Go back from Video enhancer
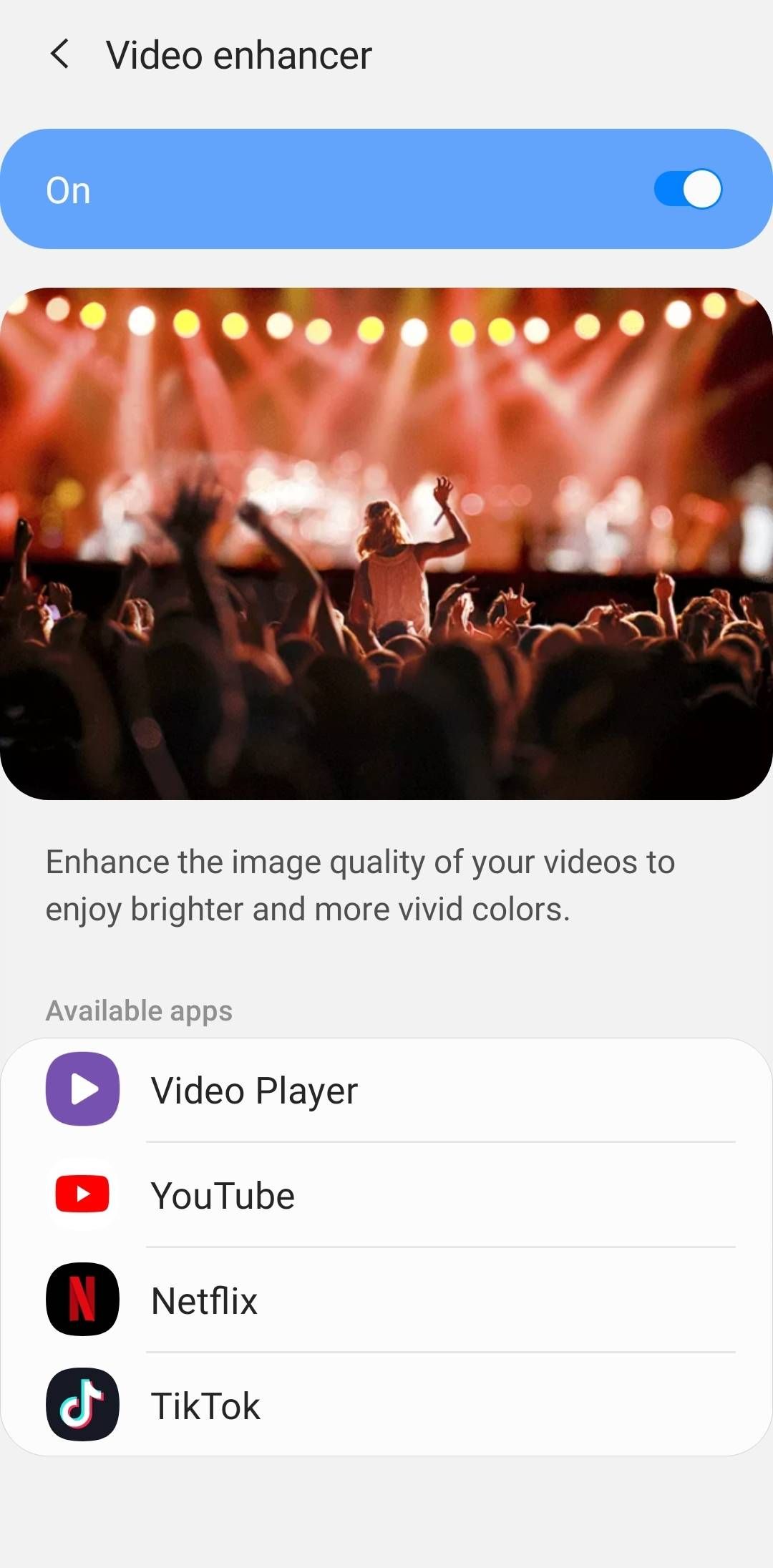Screen dimensions: 773x1568 click(60, 54)
